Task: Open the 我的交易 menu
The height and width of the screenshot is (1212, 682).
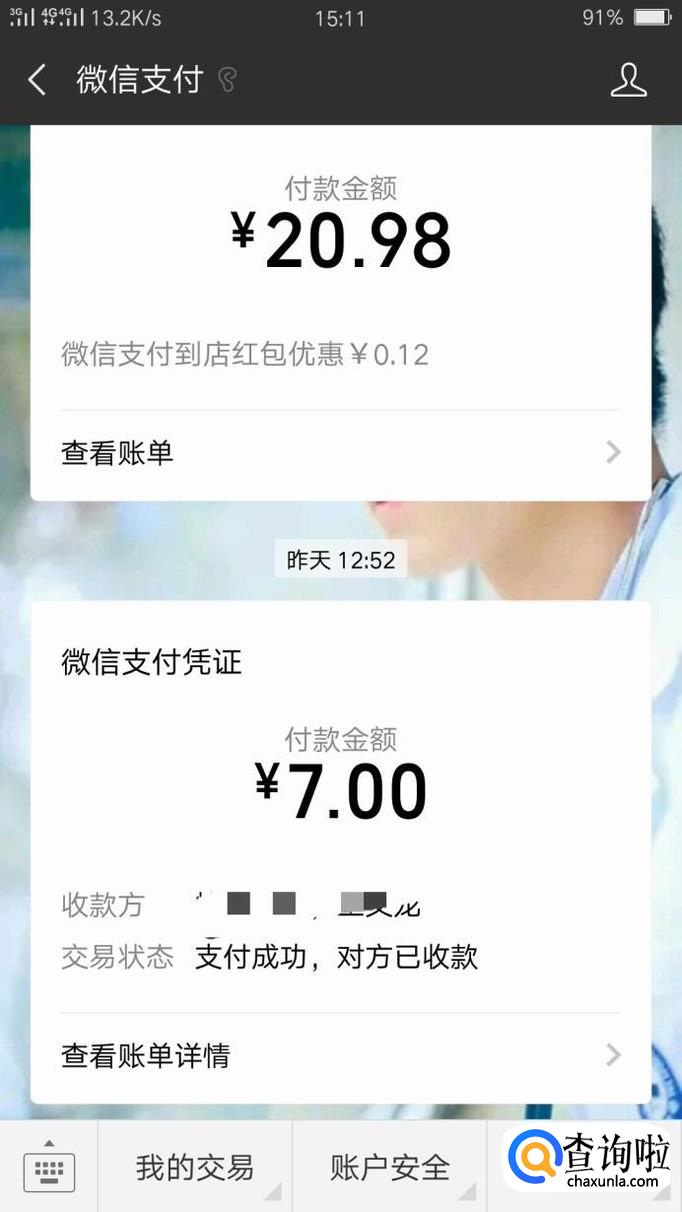Action: point(195,1167)
